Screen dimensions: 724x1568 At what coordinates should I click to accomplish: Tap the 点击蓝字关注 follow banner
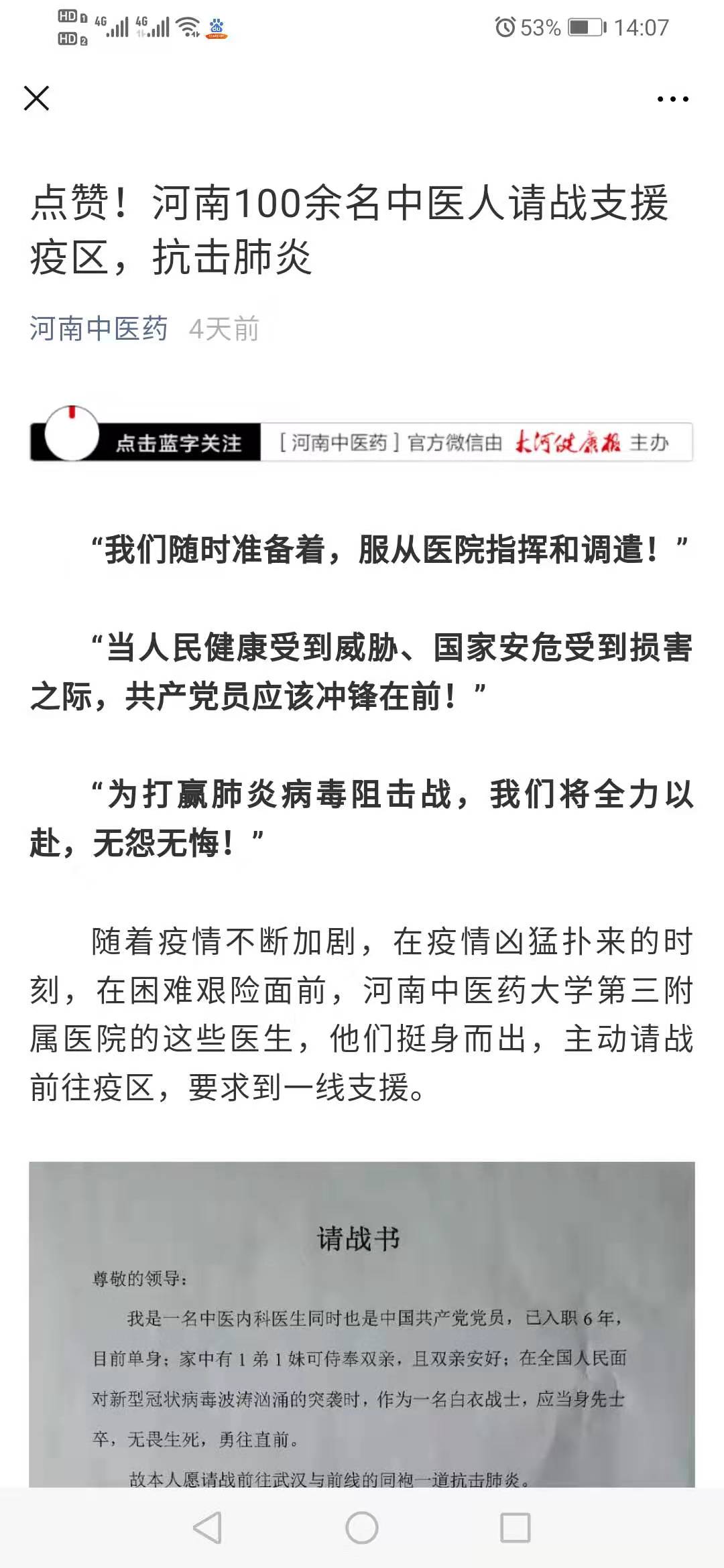[x=361, y=434]
